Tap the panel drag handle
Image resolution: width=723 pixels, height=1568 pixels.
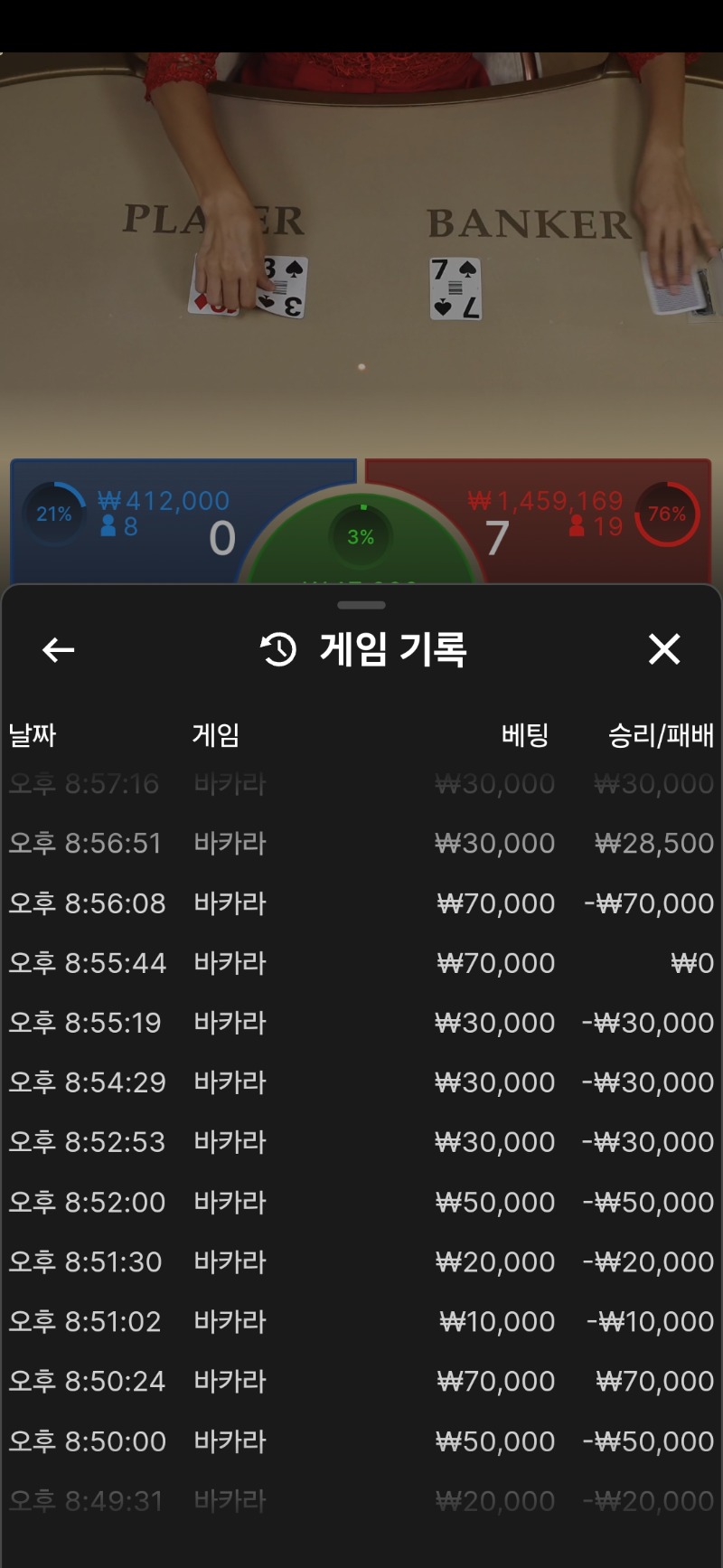coord(361,605)
